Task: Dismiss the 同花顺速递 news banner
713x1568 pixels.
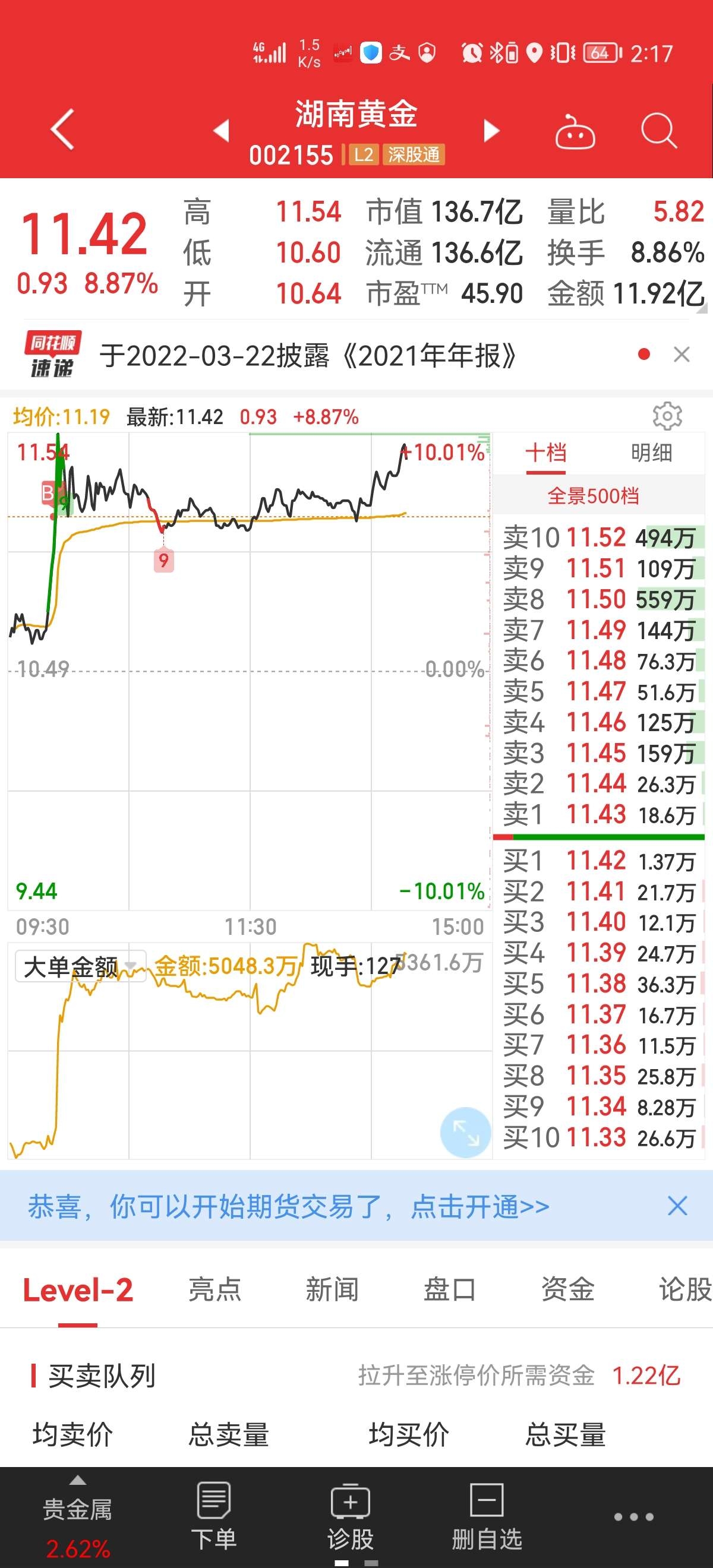Action: click(682, 354)
